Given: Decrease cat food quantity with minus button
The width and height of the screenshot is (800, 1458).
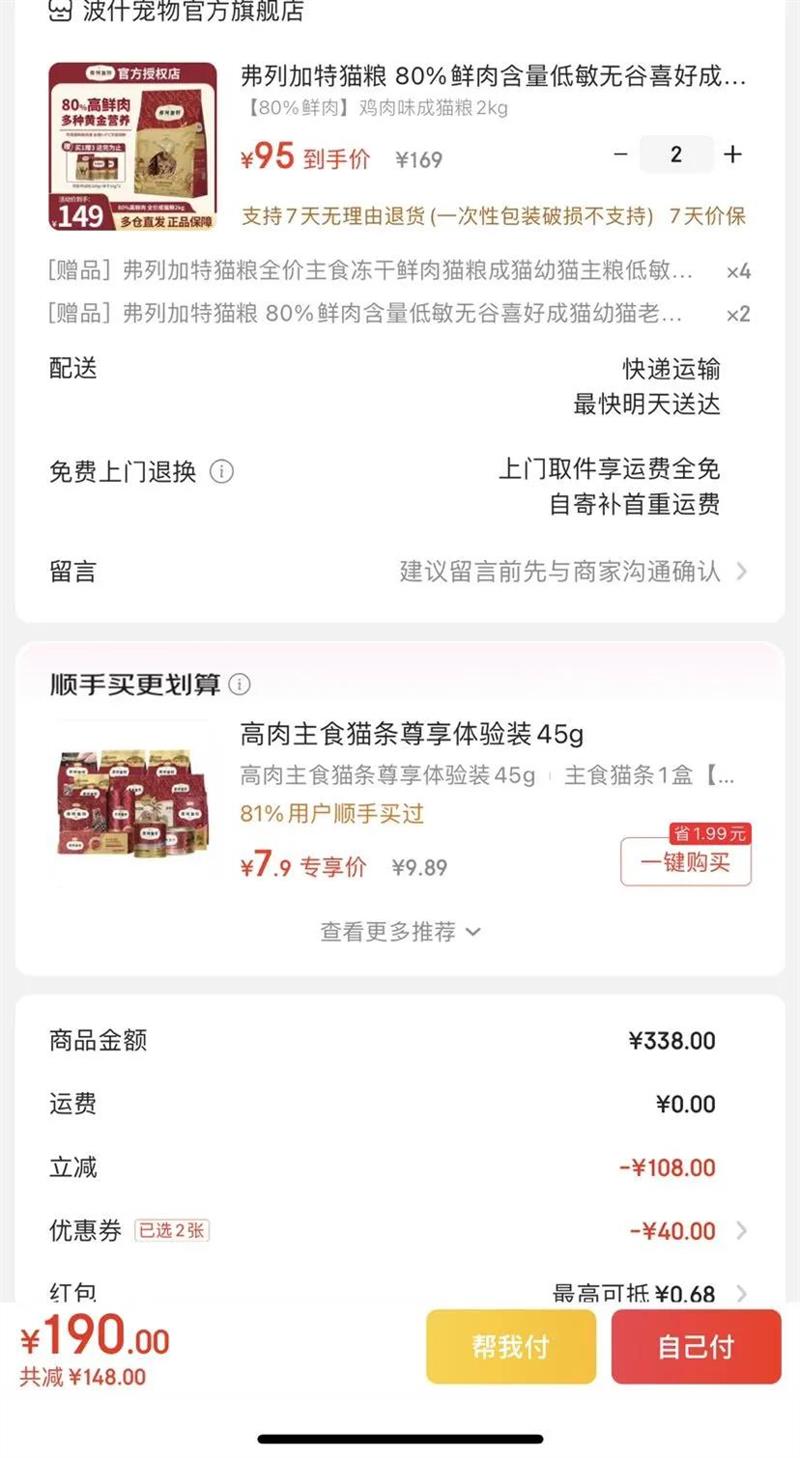Looking at the screenshot, I should coord(620,155).
